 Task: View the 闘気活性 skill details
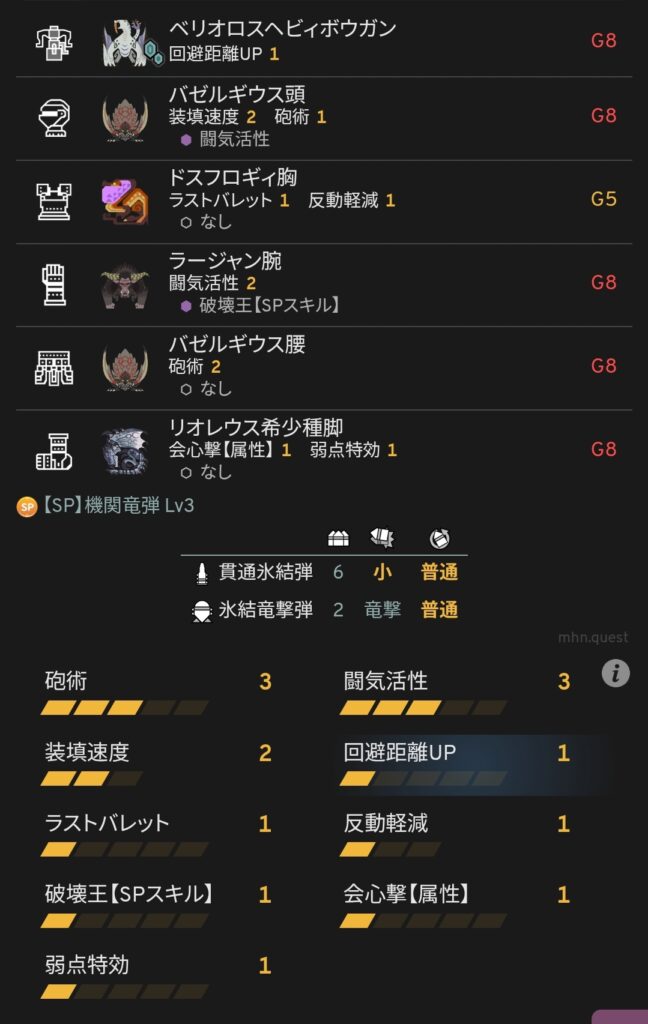pos(457,692)
